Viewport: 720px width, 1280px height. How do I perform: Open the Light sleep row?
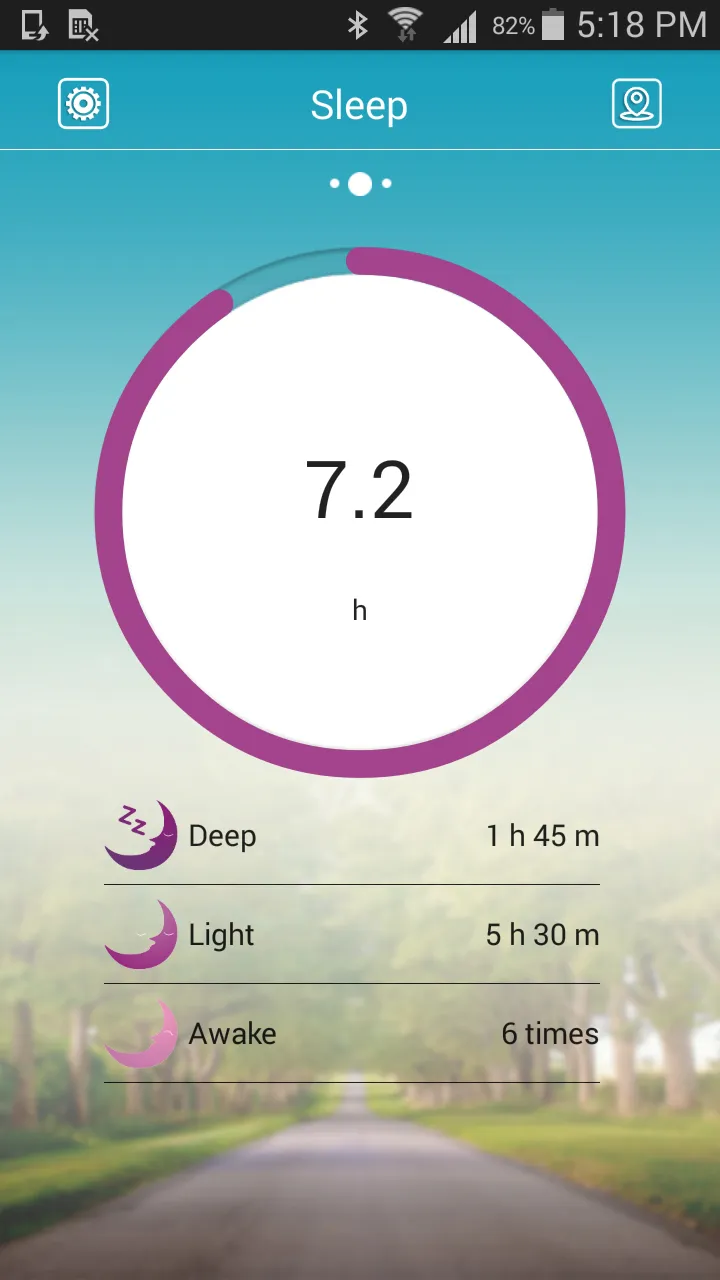(x=352, y=935)
